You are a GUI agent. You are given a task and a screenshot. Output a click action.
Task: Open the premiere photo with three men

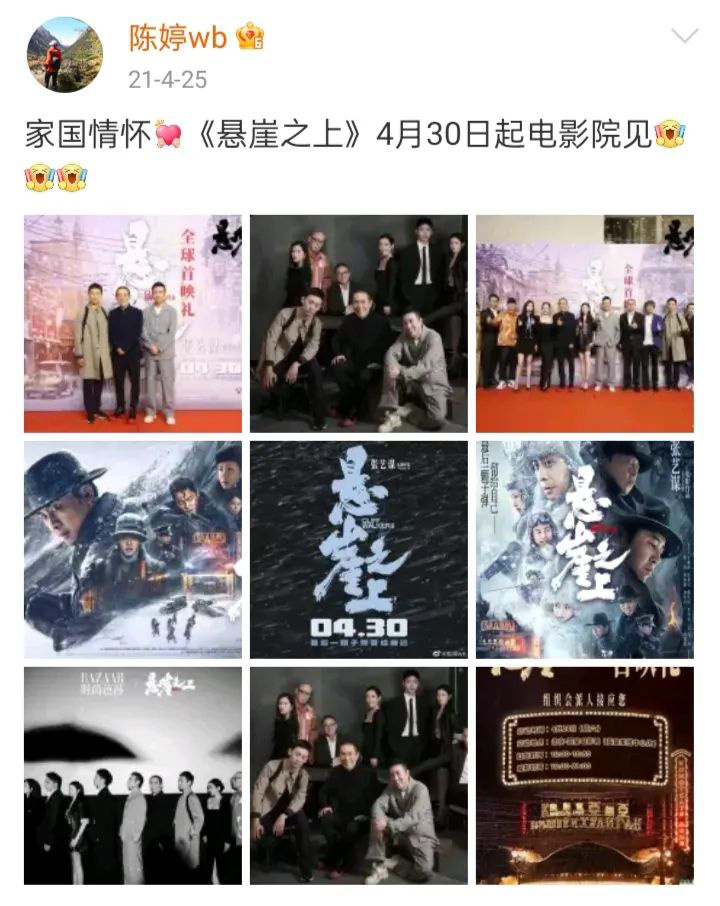[133, 323]
